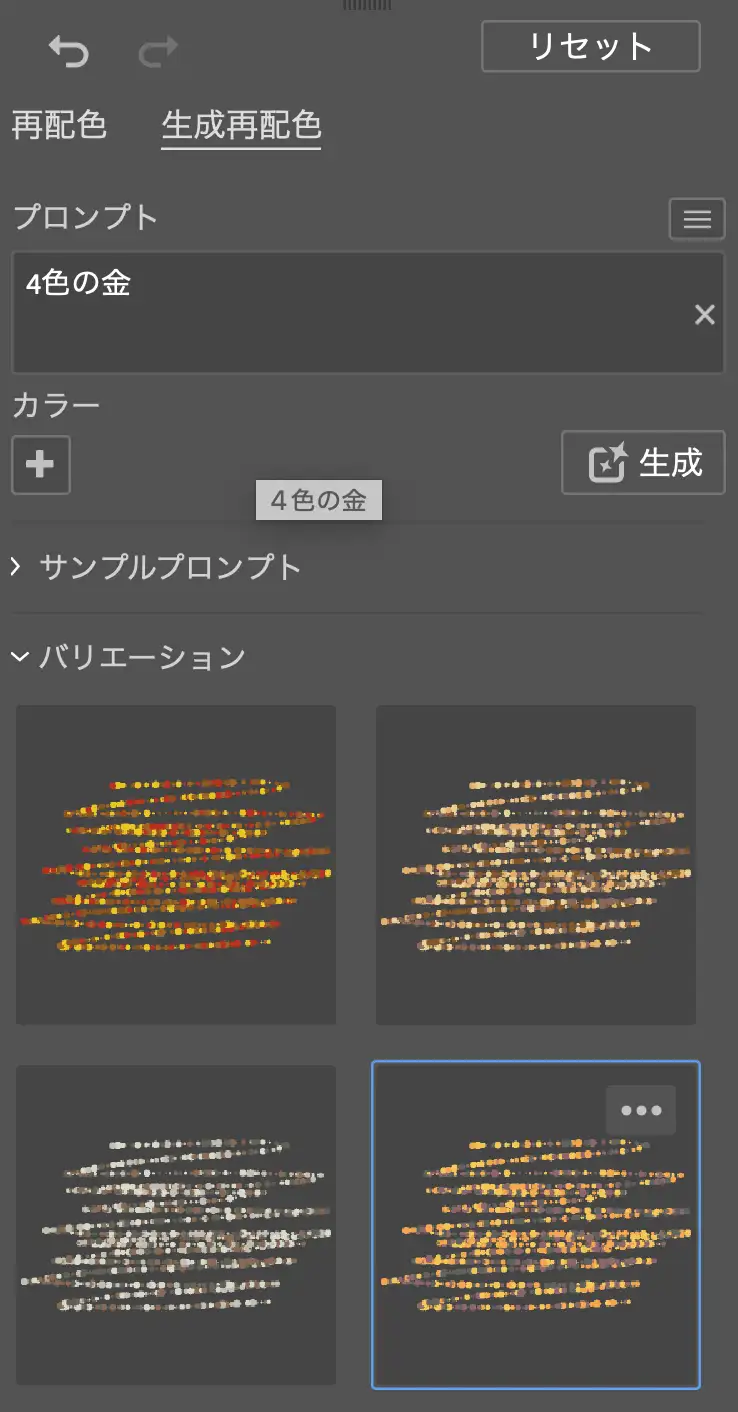Switch to the 再配色 tab

(x=59, y=126)
